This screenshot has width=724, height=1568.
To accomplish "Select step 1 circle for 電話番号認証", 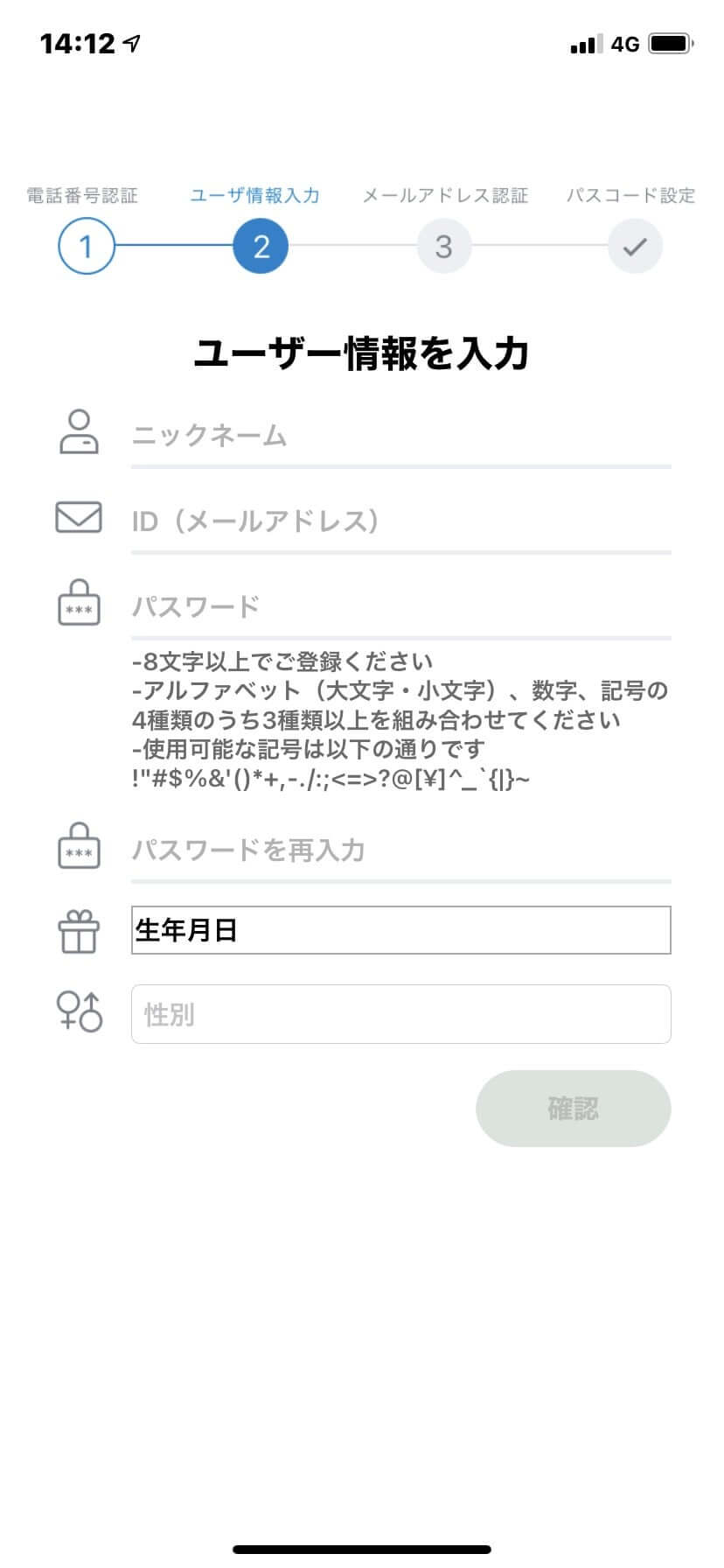I will click(x=86, y=246).
